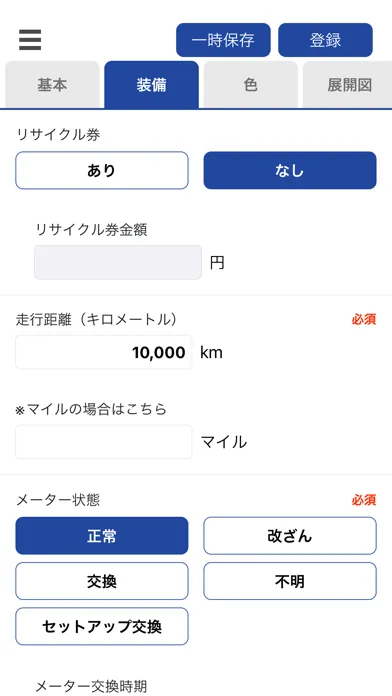Switch to the 基本 tab
Screen dimensions: 392x696
[x=52, y=85]
